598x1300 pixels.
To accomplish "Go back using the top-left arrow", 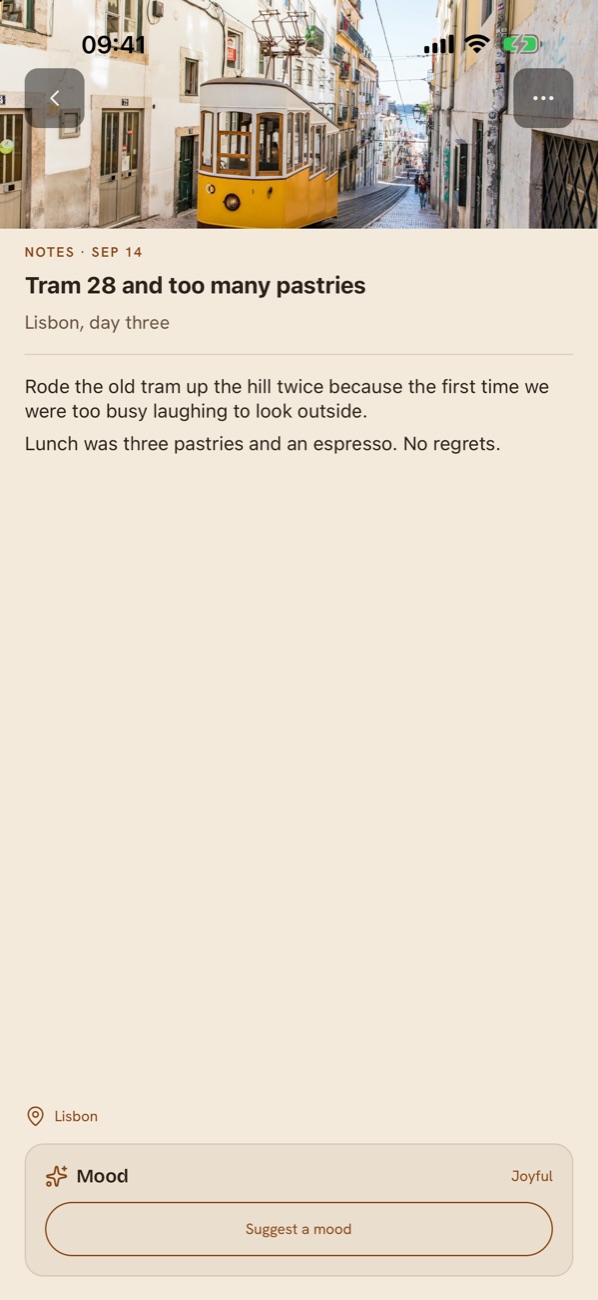I will 54,98.
